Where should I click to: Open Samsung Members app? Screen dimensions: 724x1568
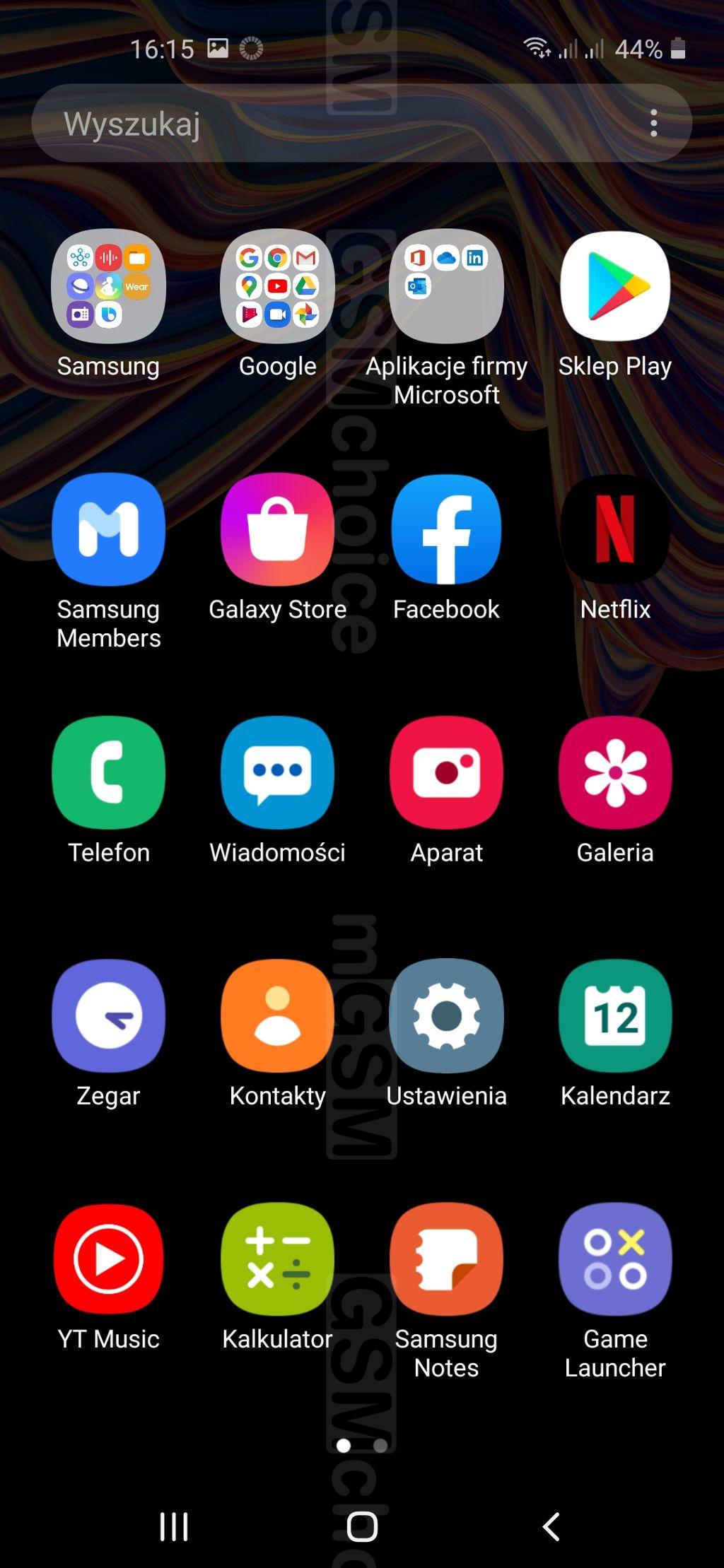tap(108, 529)
